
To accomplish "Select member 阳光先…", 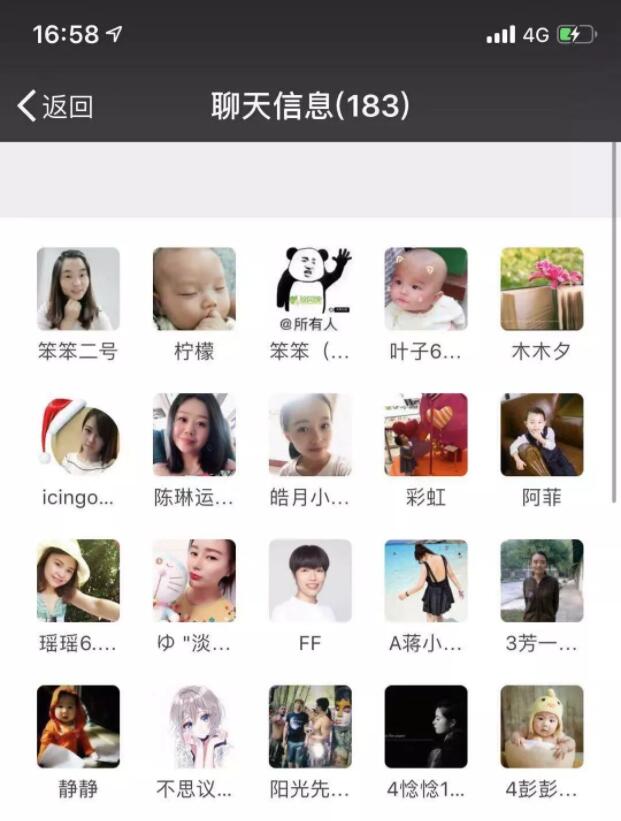I will click(x=310, y=726).
